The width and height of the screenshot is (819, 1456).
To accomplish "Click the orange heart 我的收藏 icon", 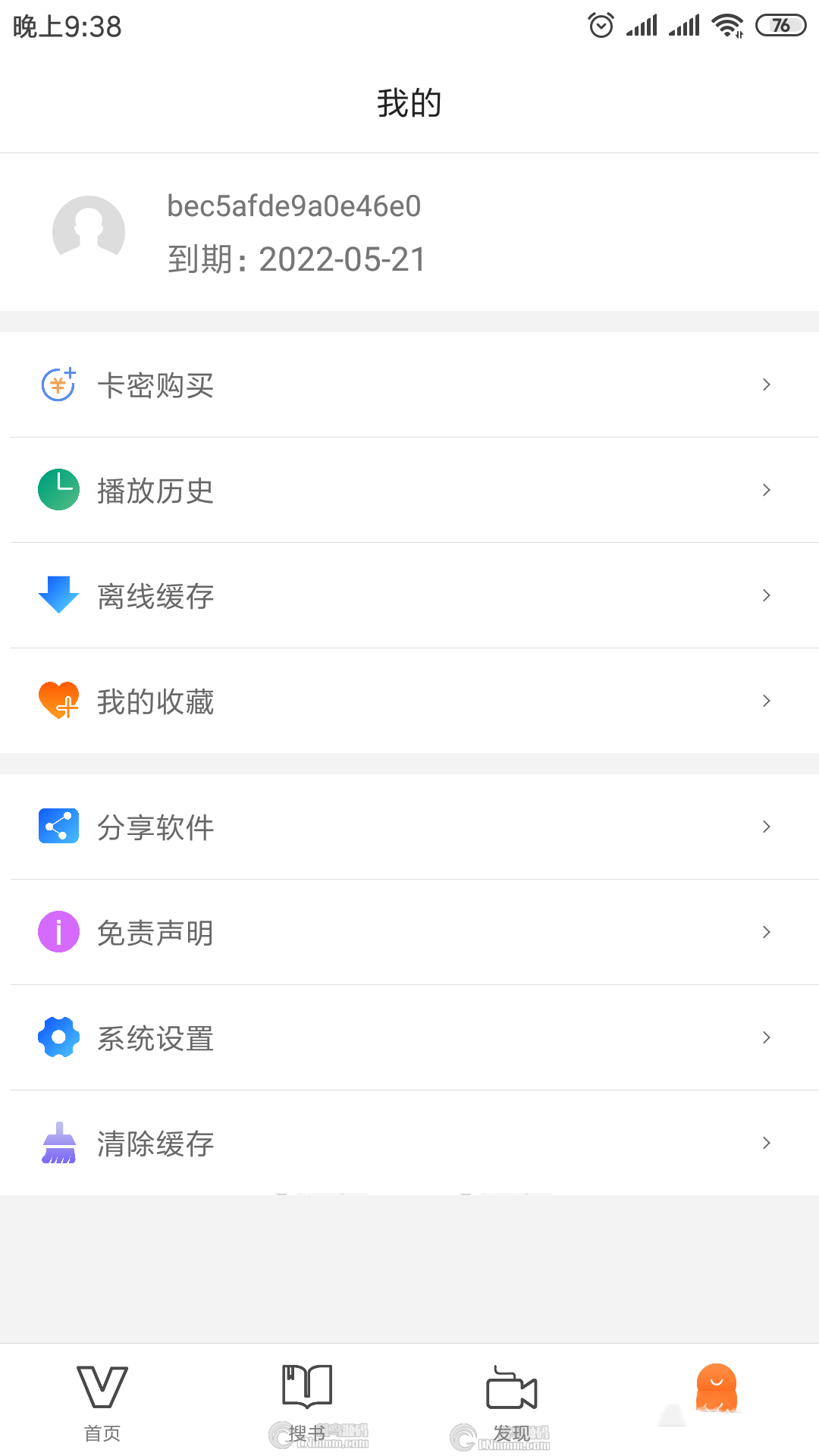I will [58, 700].
